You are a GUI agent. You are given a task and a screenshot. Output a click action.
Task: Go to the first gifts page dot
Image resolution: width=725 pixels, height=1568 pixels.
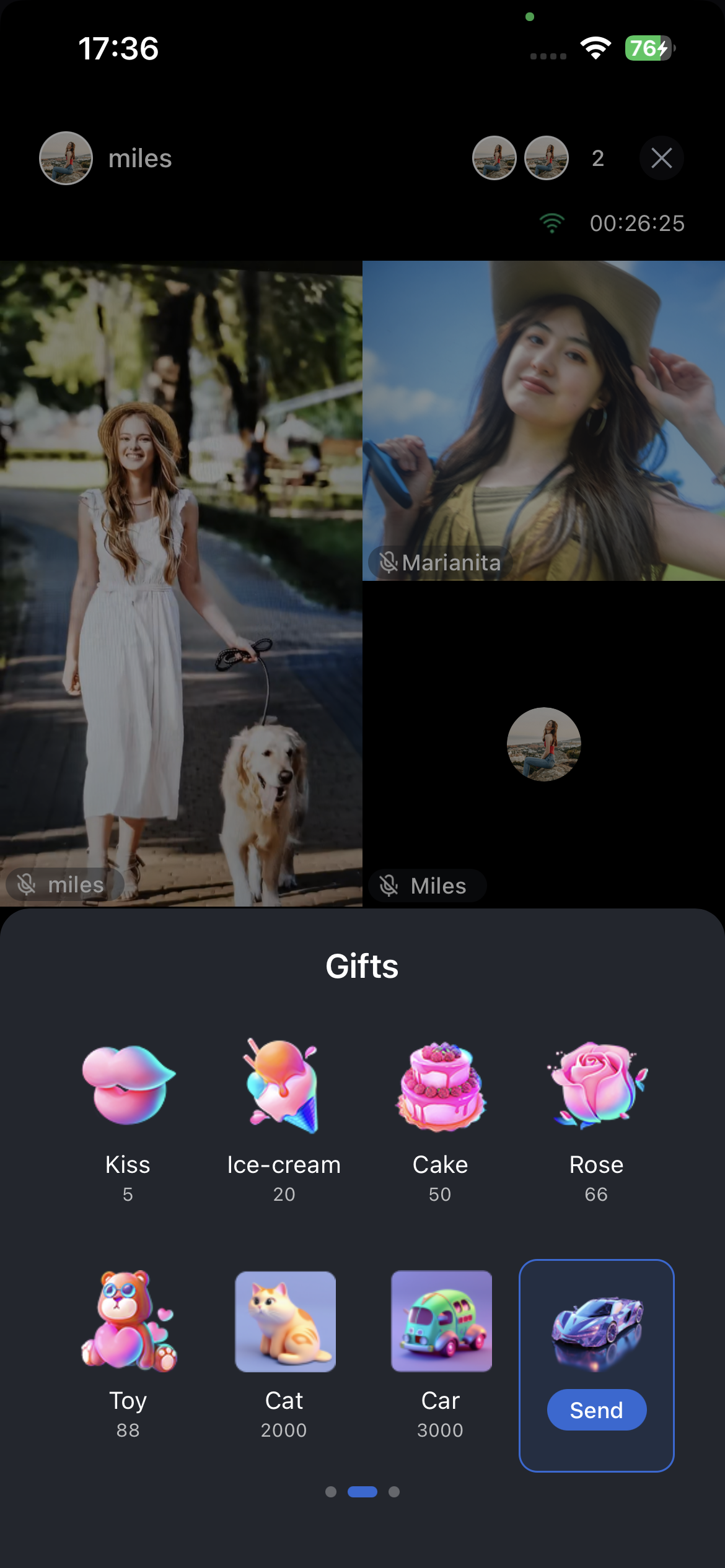click(x=331, y=1492)
